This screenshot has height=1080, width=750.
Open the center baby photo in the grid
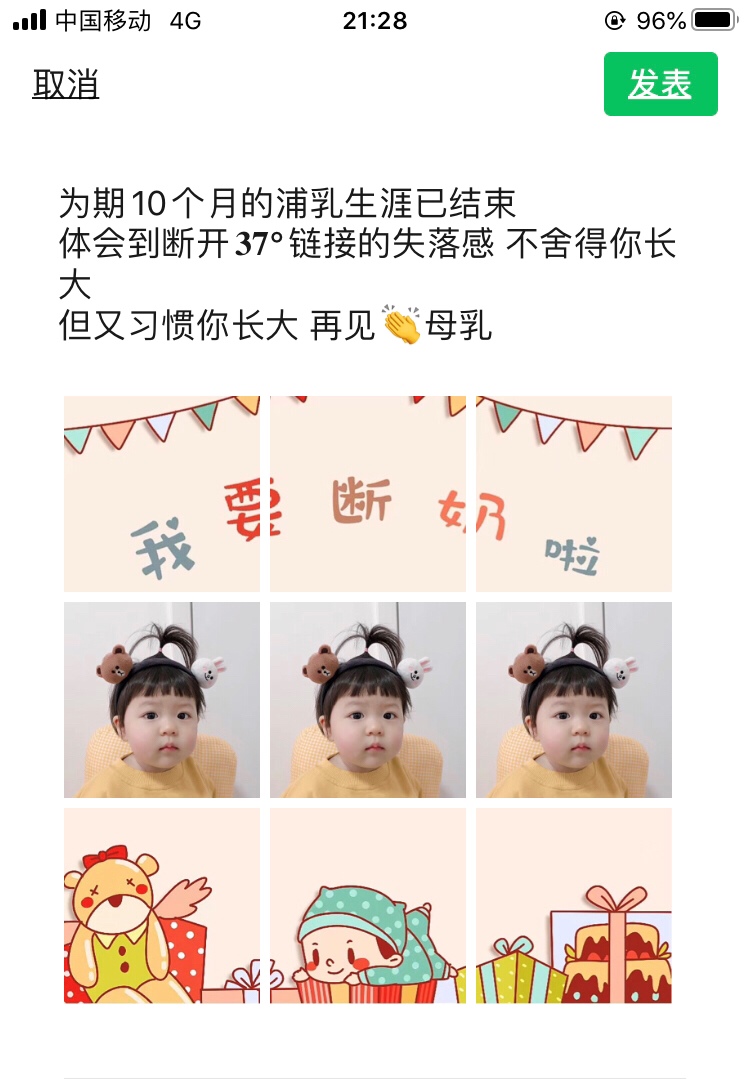point(368,700)
